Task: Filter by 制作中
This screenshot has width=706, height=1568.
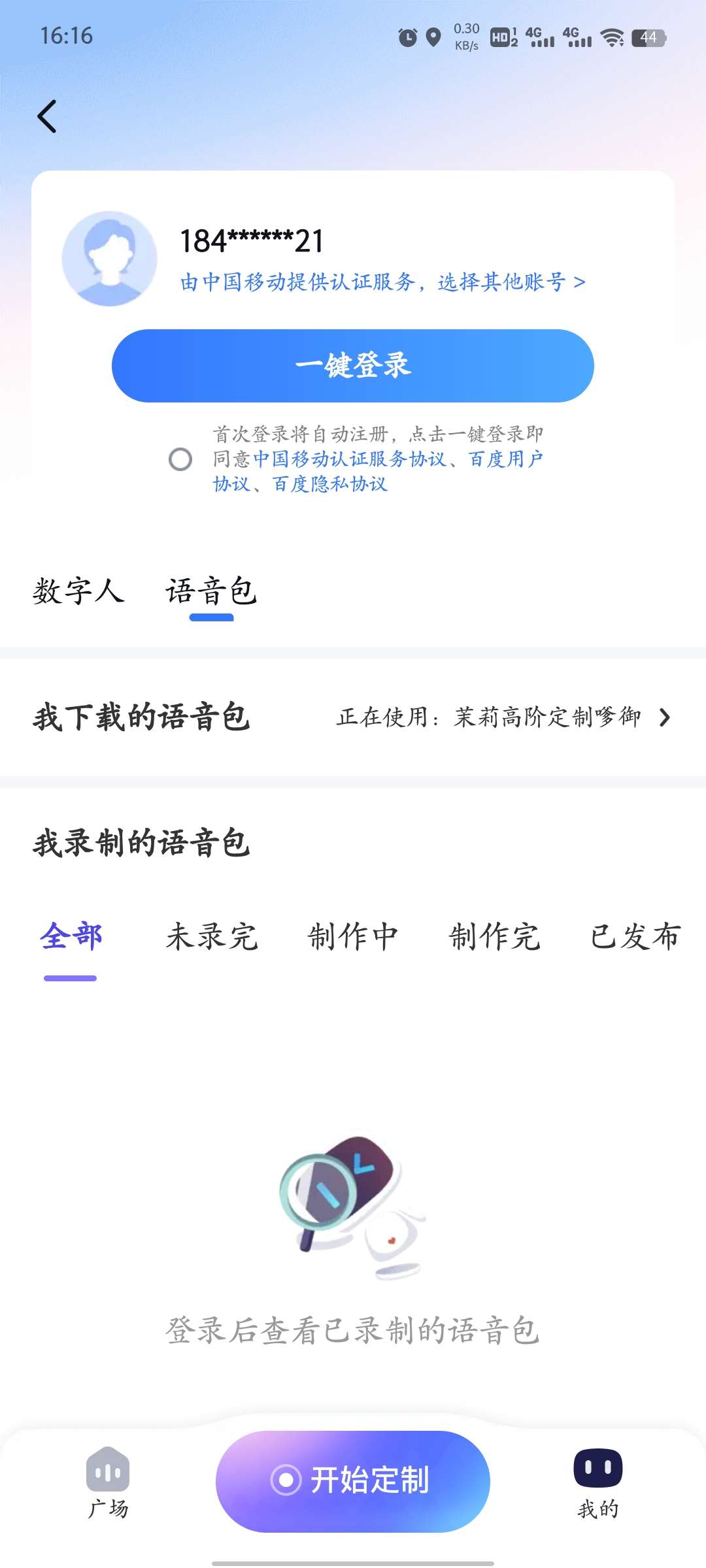Action: (353, 936)
